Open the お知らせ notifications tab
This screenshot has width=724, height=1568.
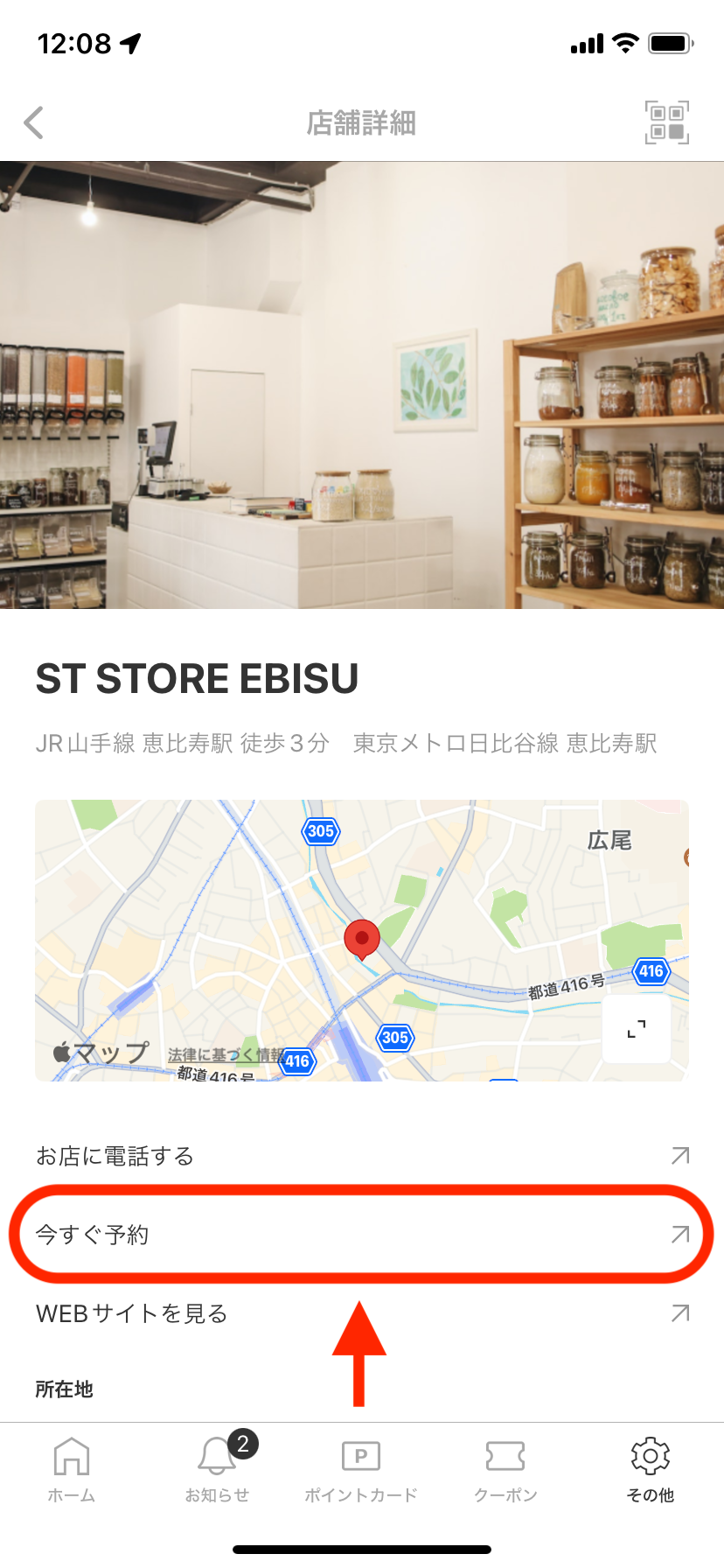pyautogui.click(x=217, y=1470)
